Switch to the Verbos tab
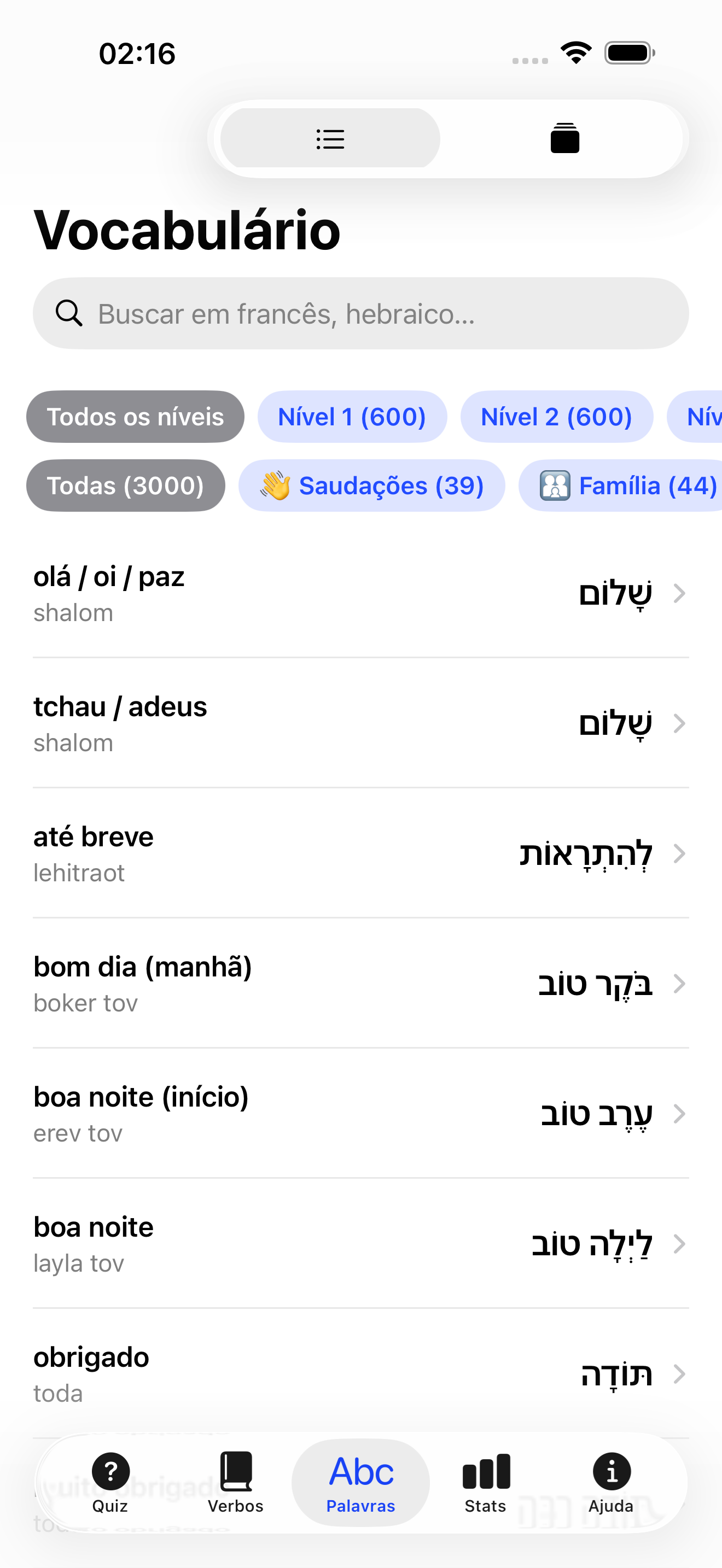 [236, 1483]
